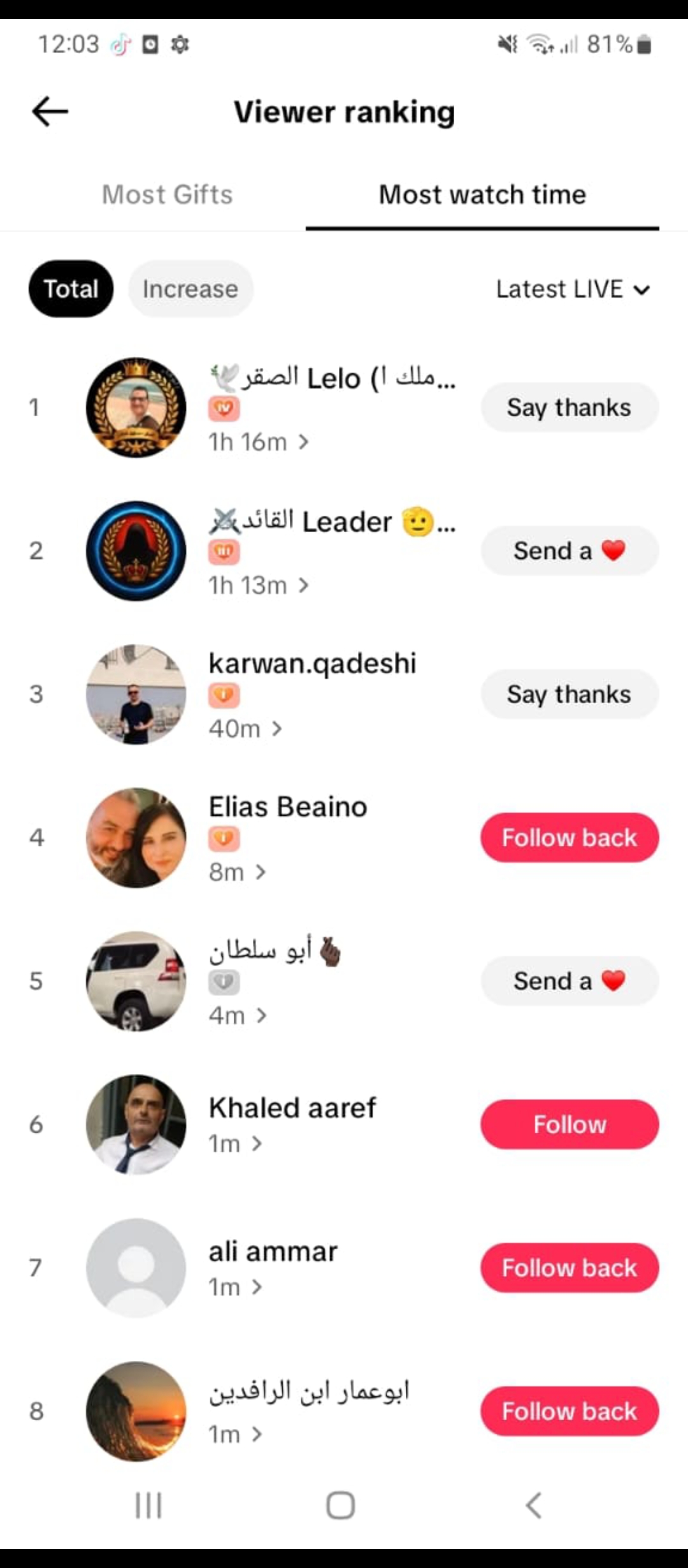Viewport: 688px width, 1568px height.
Task: Say thanks to karwan.qadeshi
Action: 569,694
